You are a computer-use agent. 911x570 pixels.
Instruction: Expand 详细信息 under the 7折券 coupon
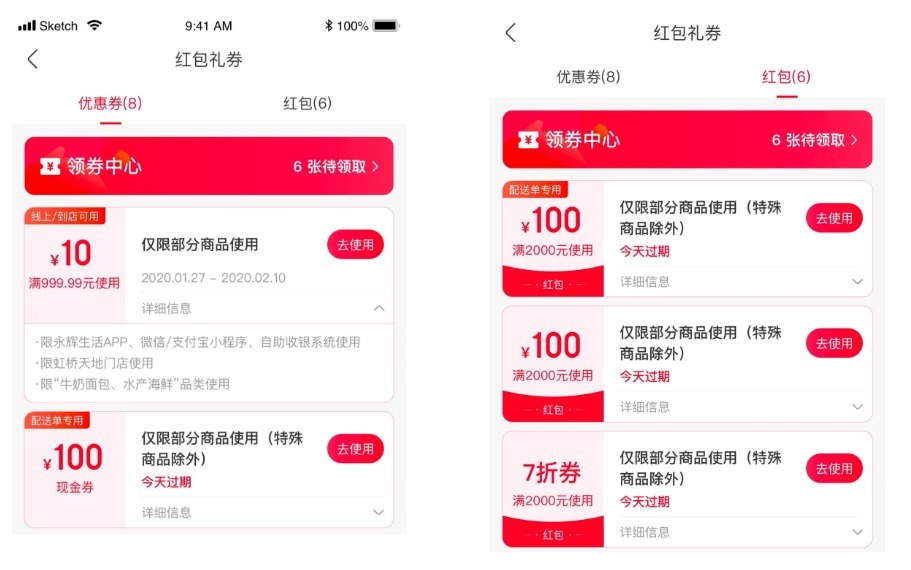pos(857,532)
